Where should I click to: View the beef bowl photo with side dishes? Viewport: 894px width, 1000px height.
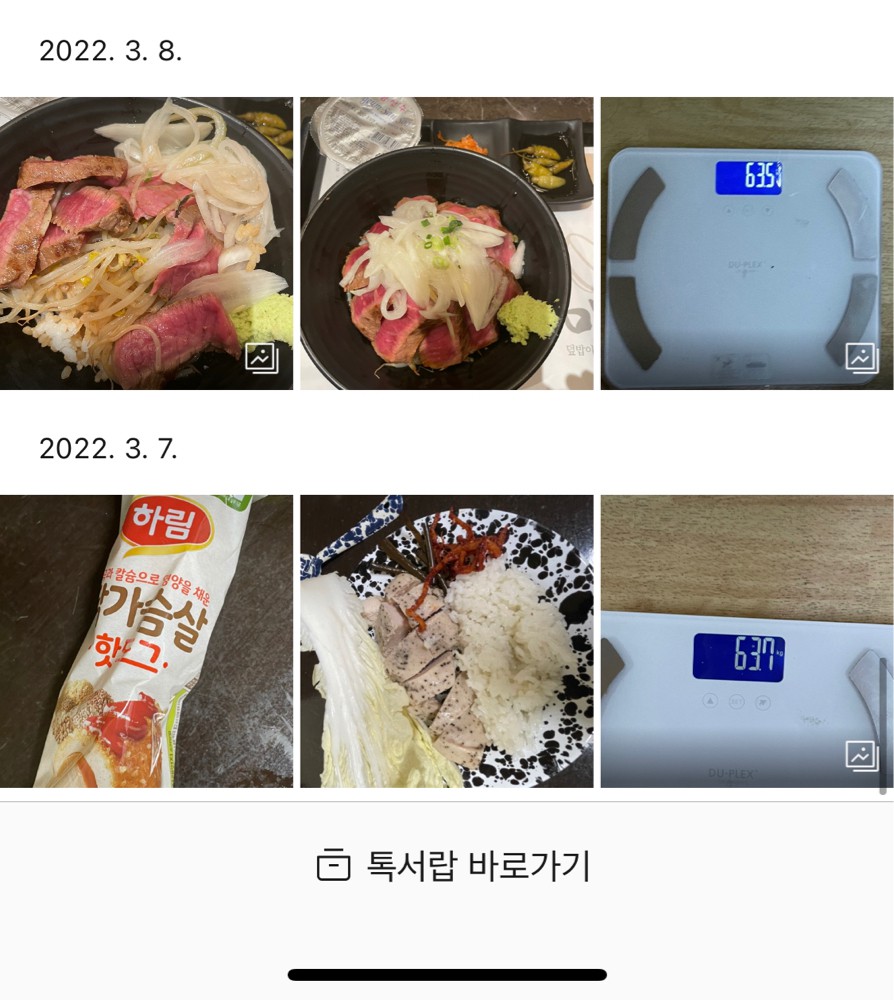(x=446, y=243)
